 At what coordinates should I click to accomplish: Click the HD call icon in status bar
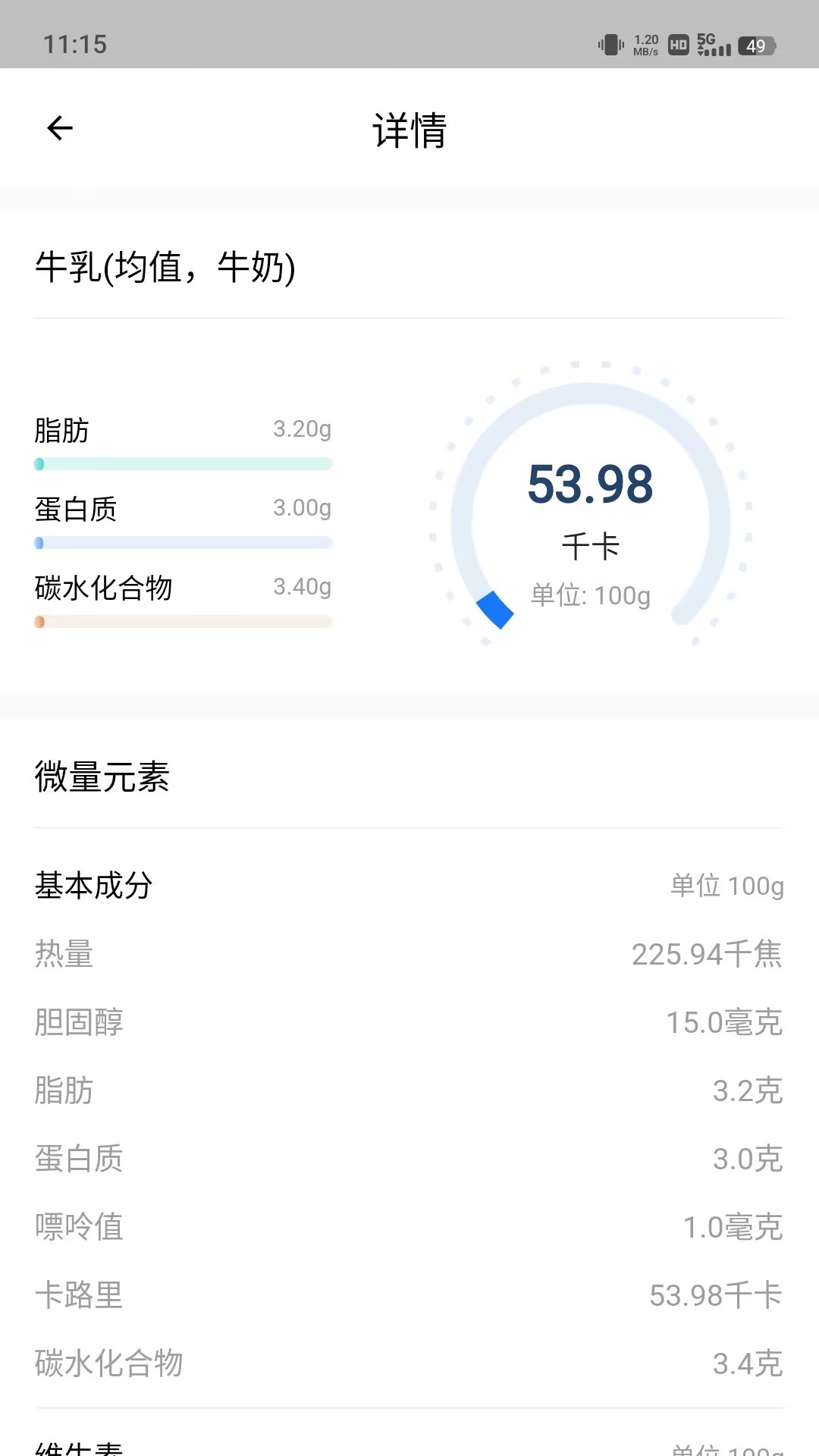pyautogui.click(x=678, y=45)
